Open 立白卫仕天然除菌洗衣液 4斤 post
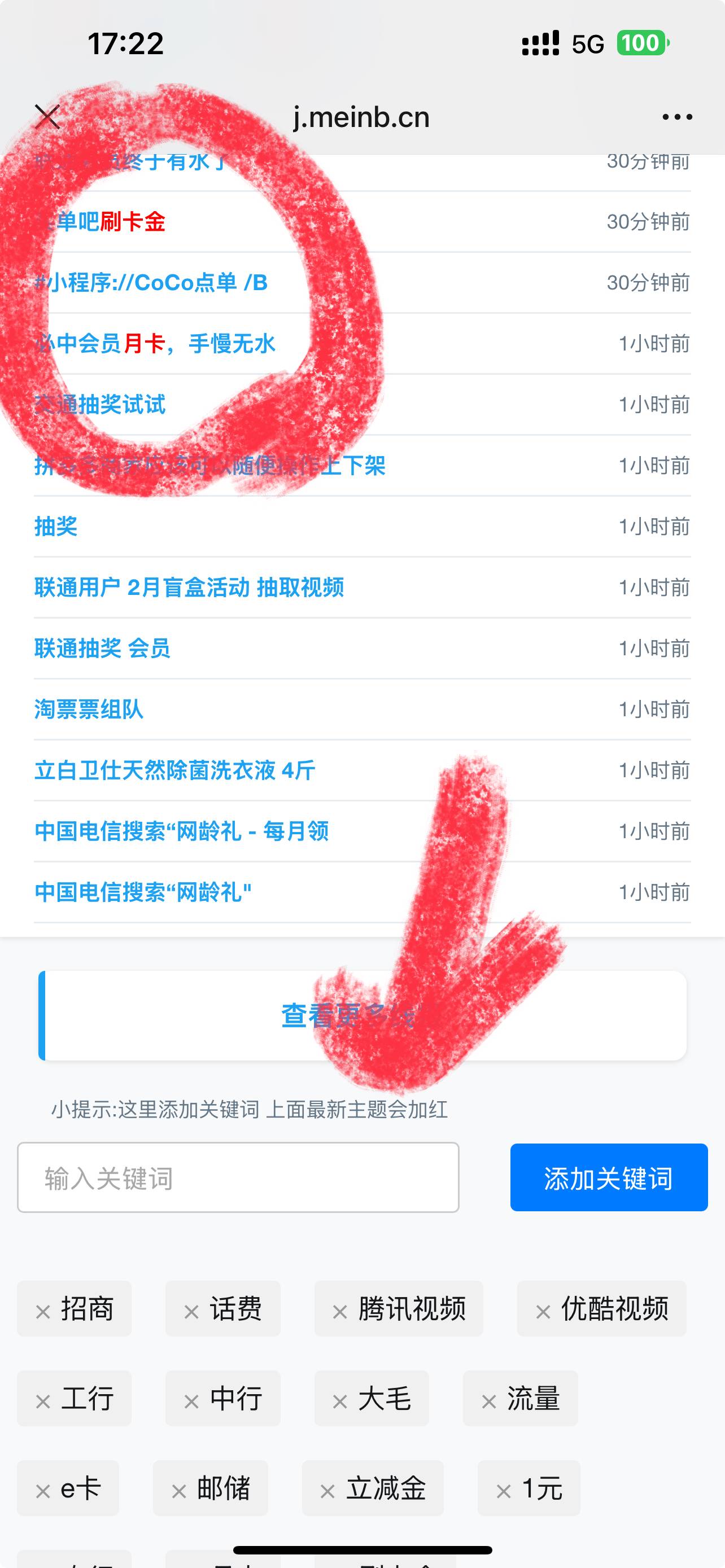The width and height of the screenshot is (725, 1568). tap(174, 770)
